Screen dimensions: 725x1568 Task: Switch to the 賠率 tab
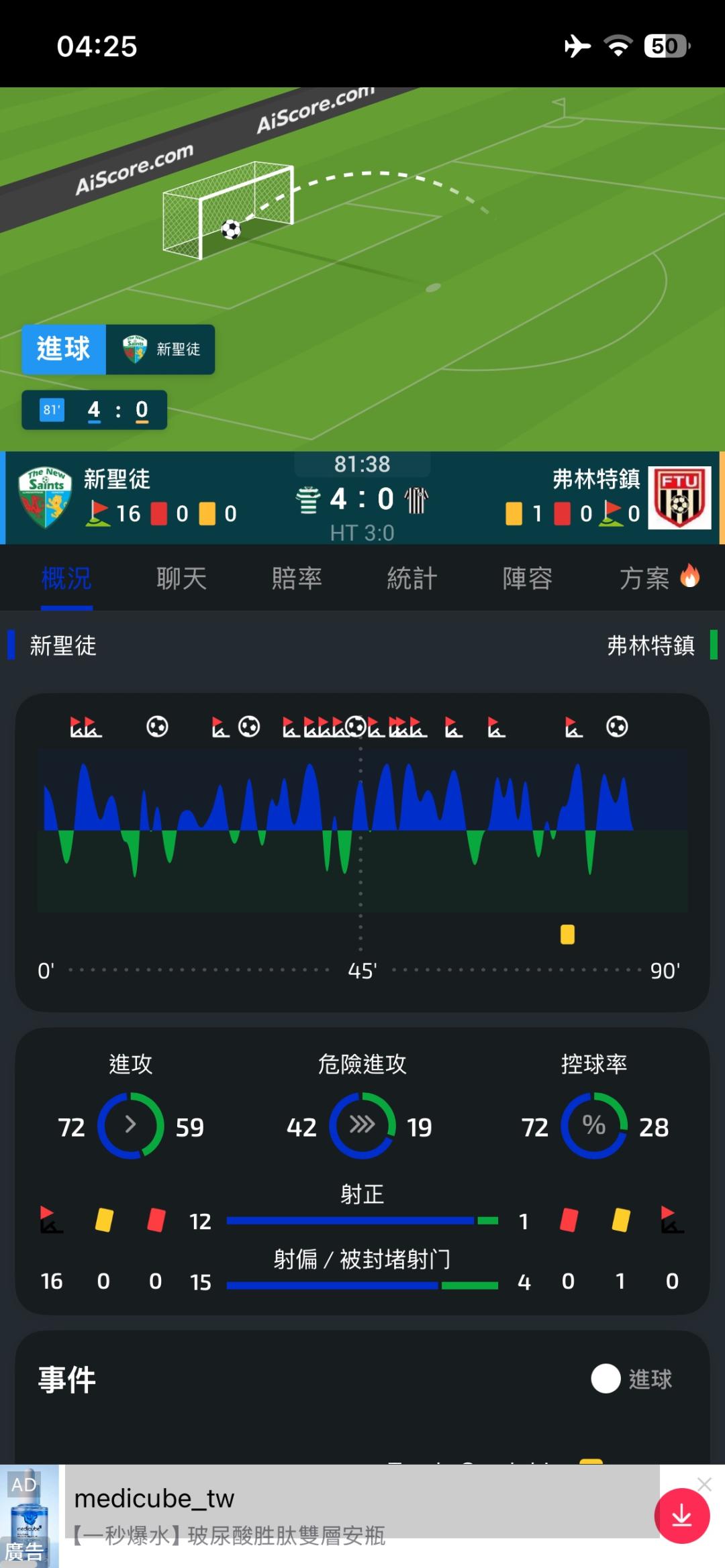(297, 578)
